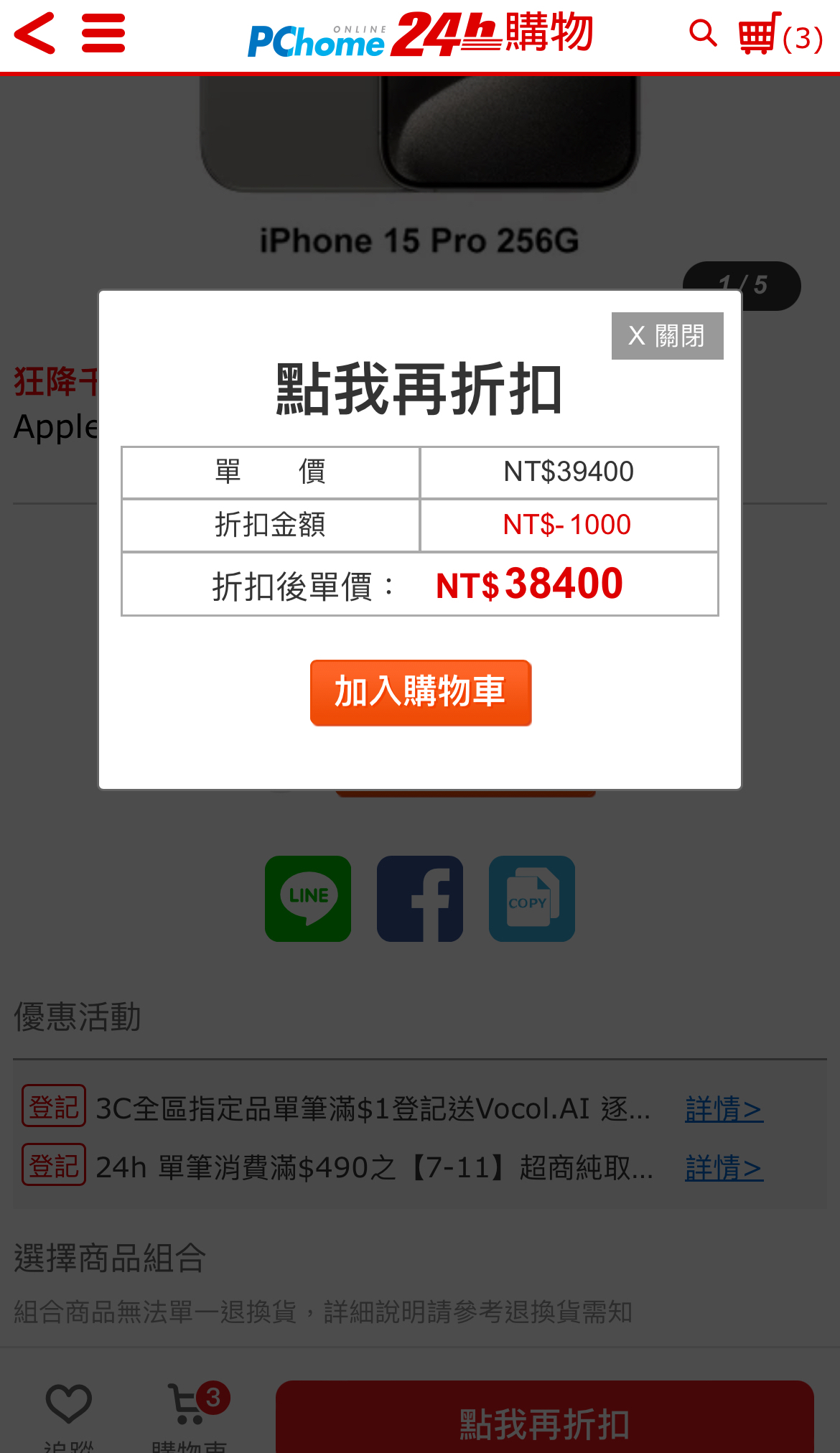
Task: View 詳情 for the 24h 7-11 pickup promotion
Action: point(724,1168)
